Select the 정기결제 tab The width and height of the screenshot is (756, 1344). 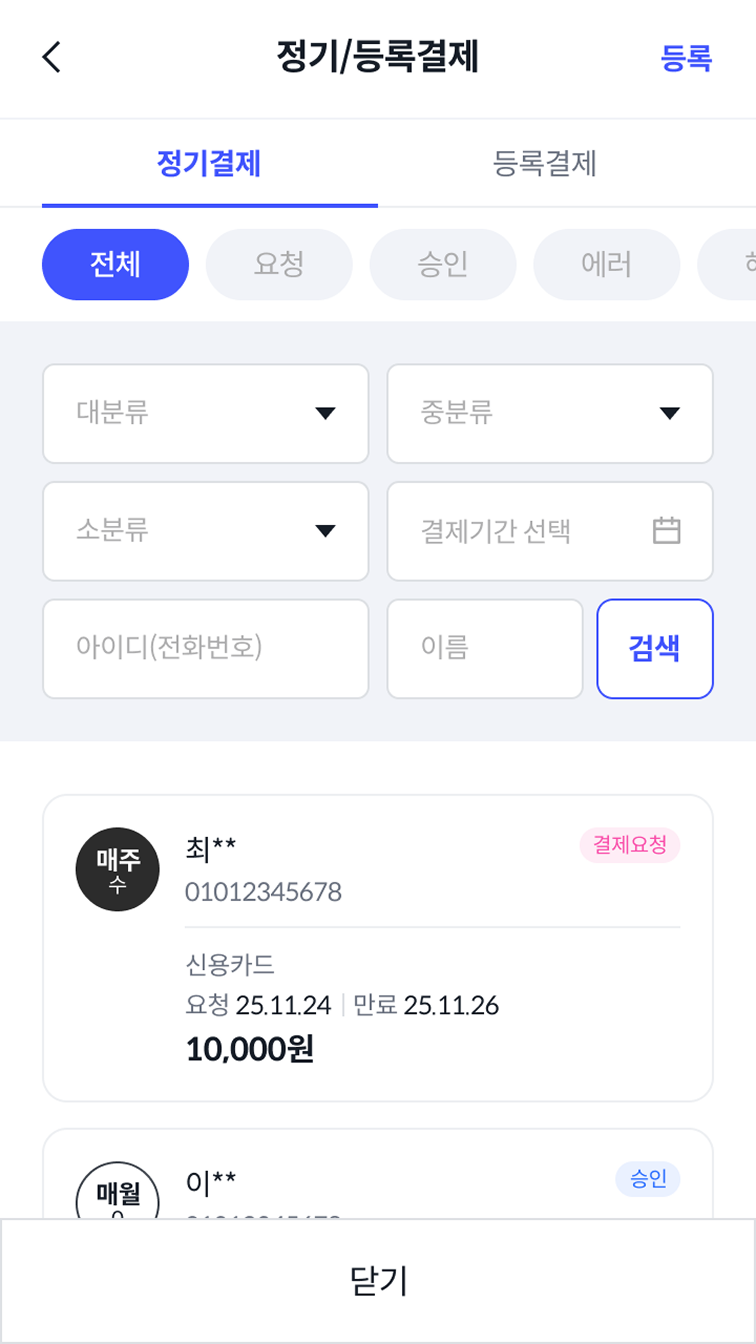tap(207, 165)
